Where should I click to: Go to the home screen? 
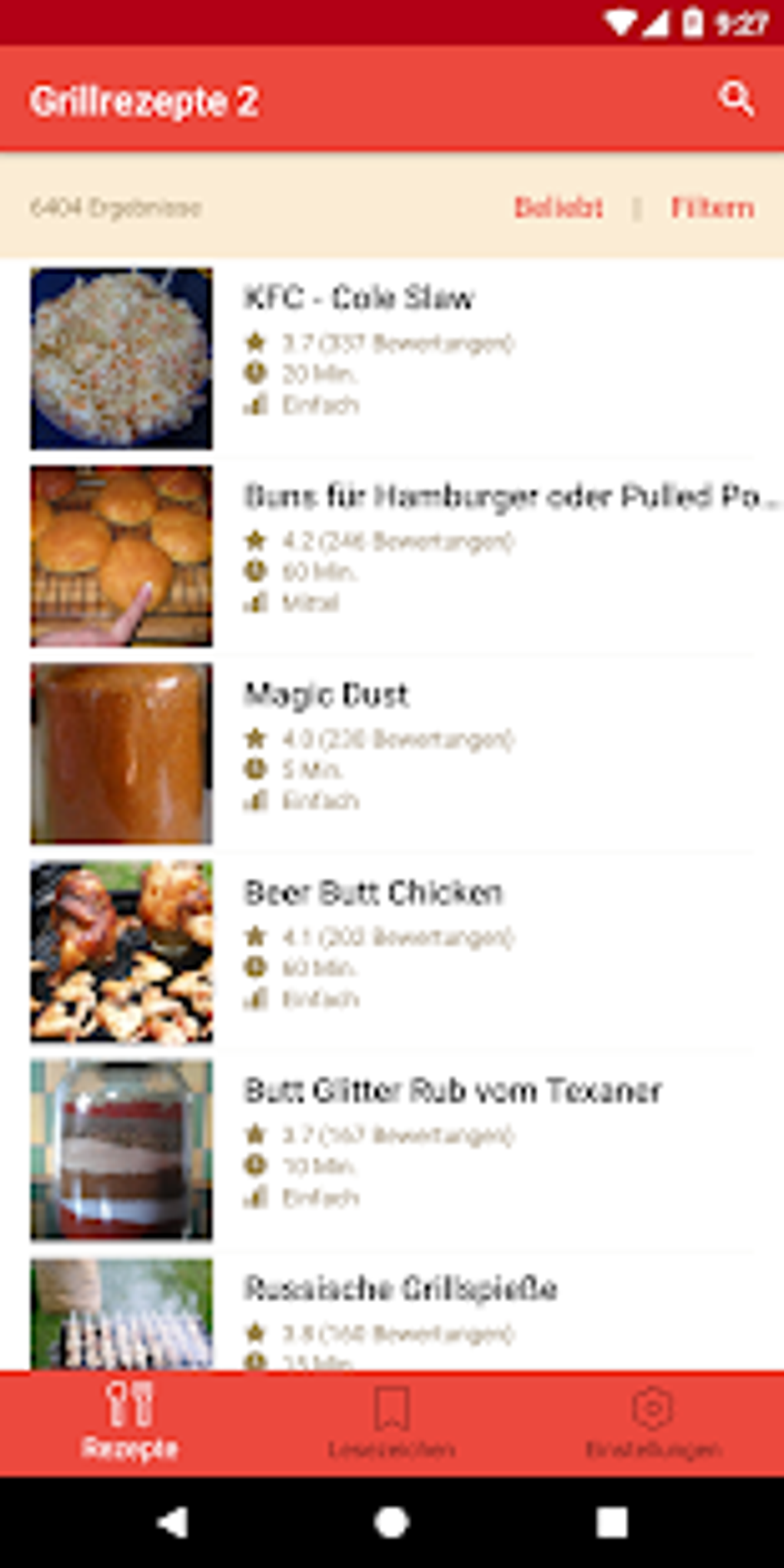point(391,1522)
